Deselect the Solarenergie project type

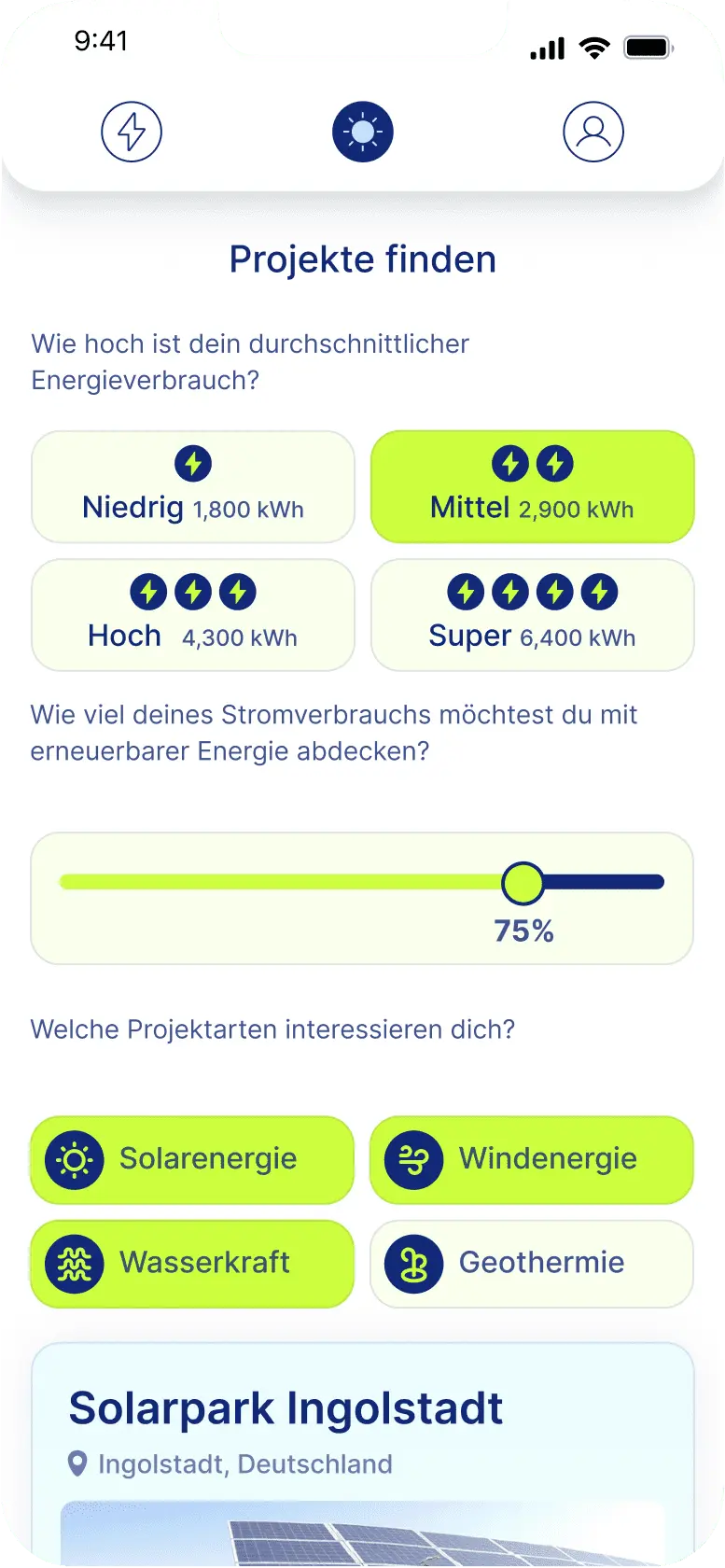[x=193, y=1159]
